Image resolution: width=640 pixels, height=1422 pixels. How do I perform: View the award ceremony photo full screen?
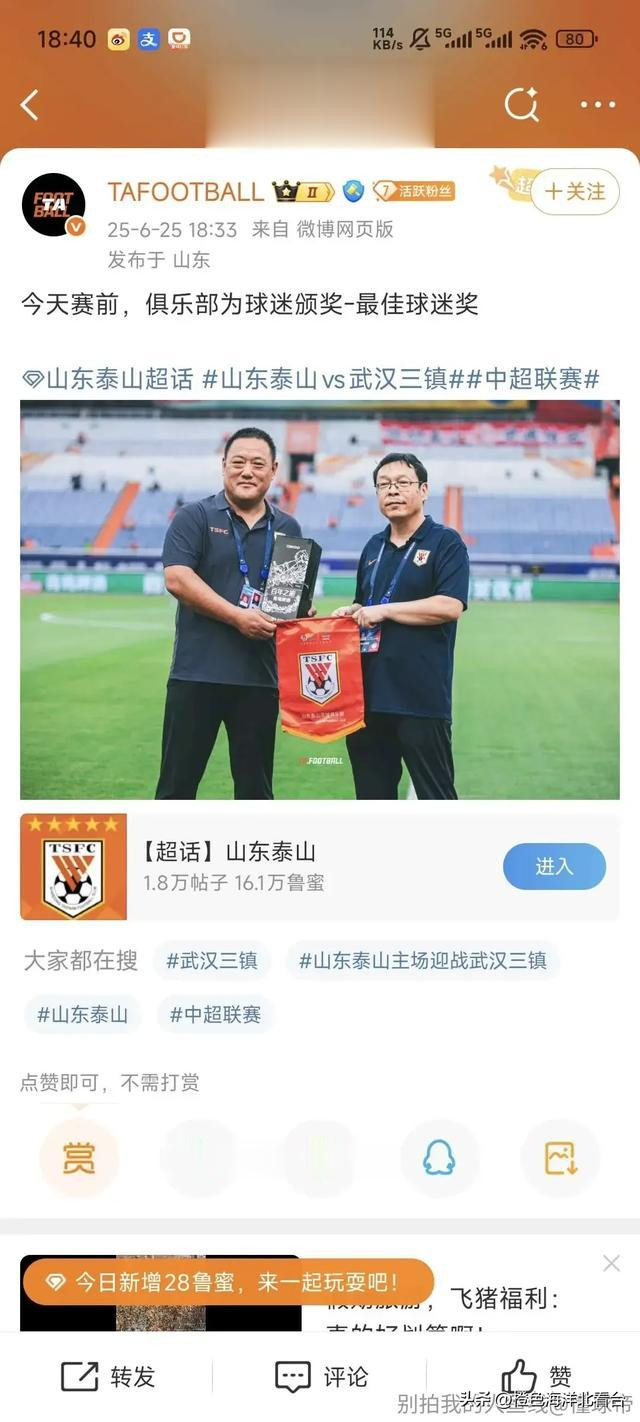(320, 600)
